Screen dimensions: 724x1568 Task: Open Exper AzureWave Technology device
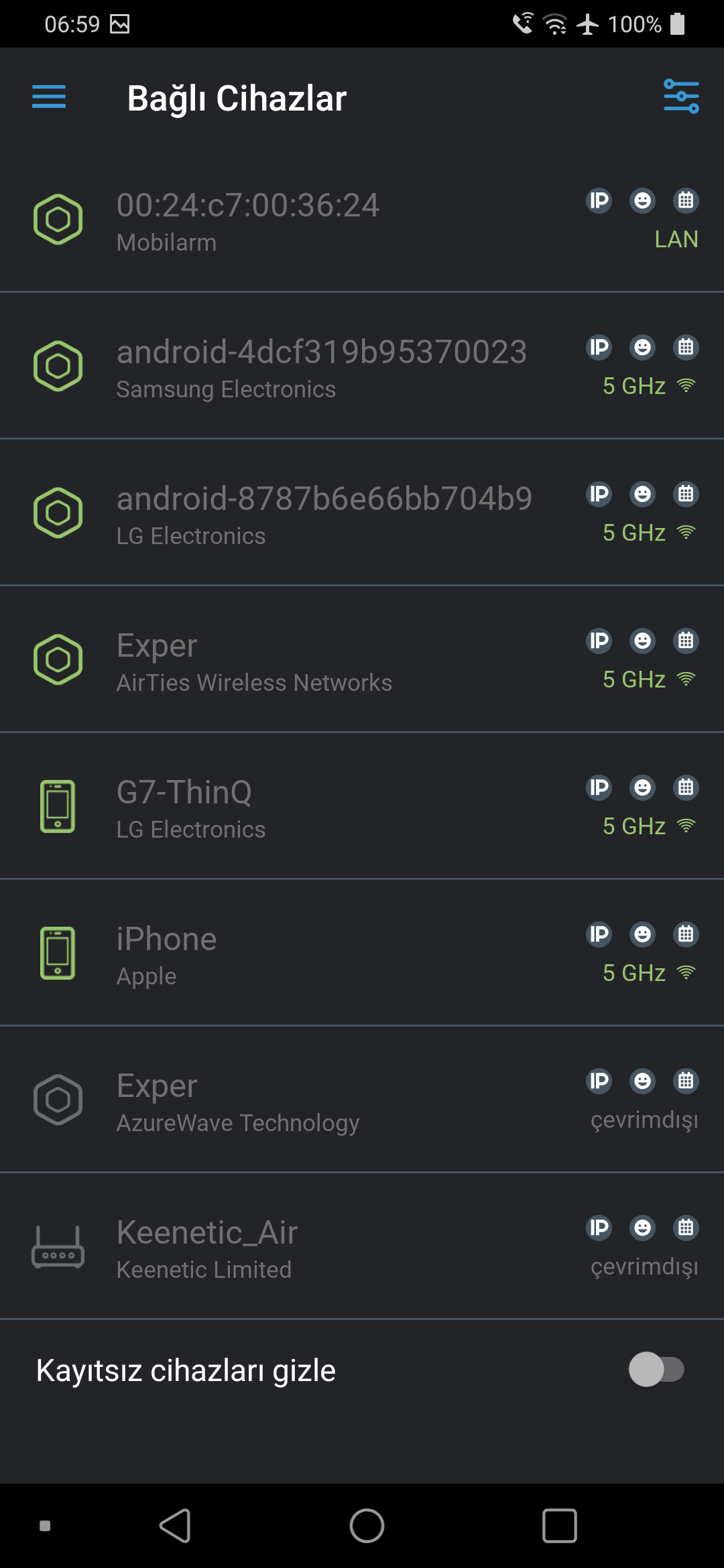coord(362,1100)
